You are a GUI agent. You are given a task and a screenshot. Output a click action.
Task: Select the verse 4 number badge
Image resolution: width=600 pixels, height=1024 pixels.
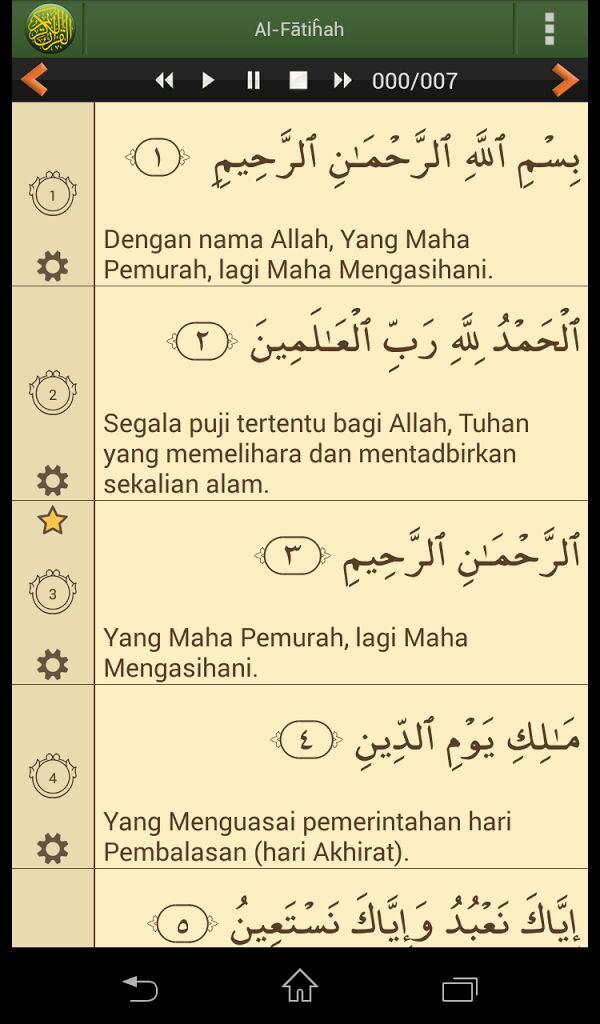(52, 776)
